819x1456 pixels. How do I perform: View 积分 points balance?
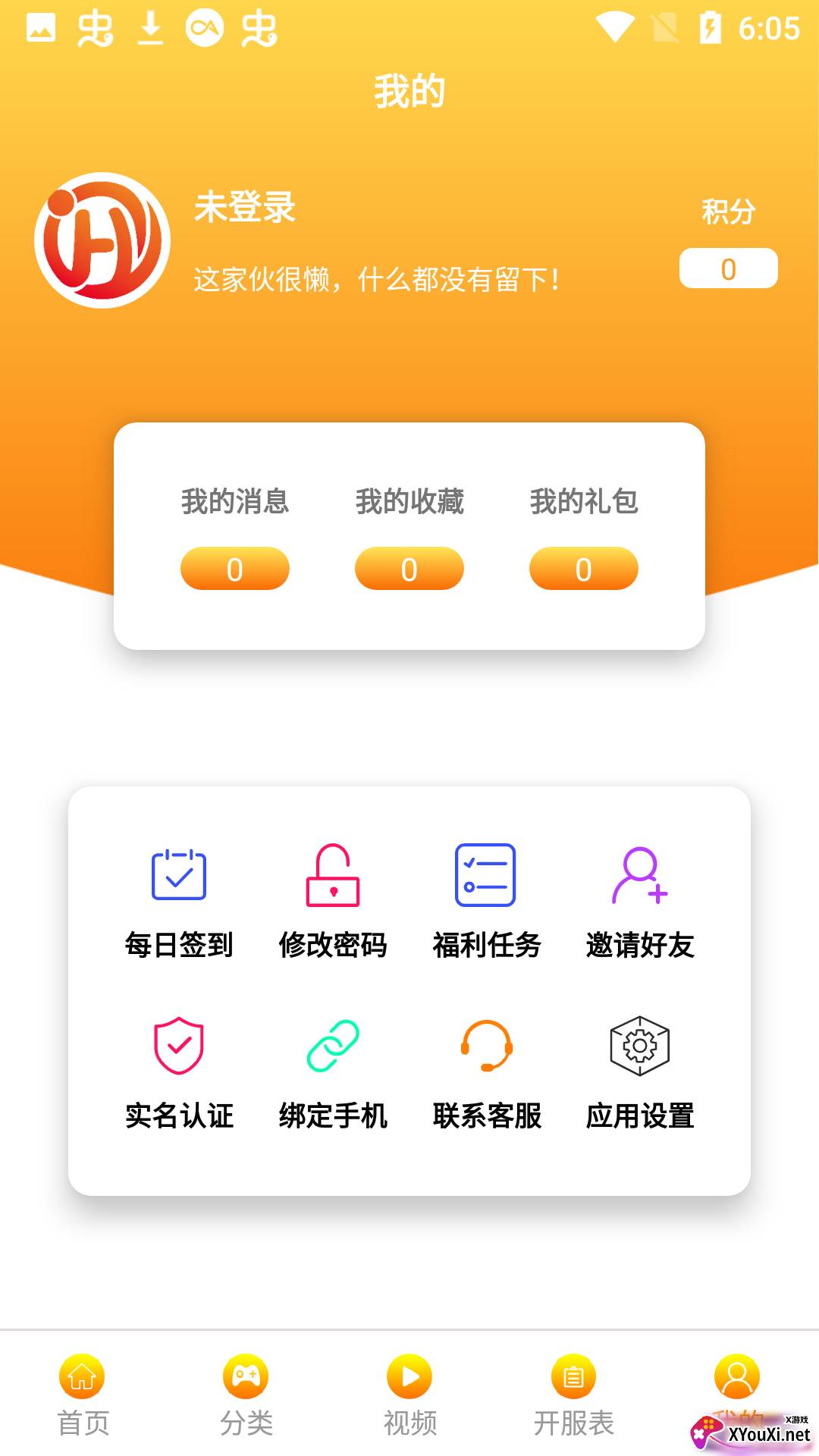[x=728, y=268]
